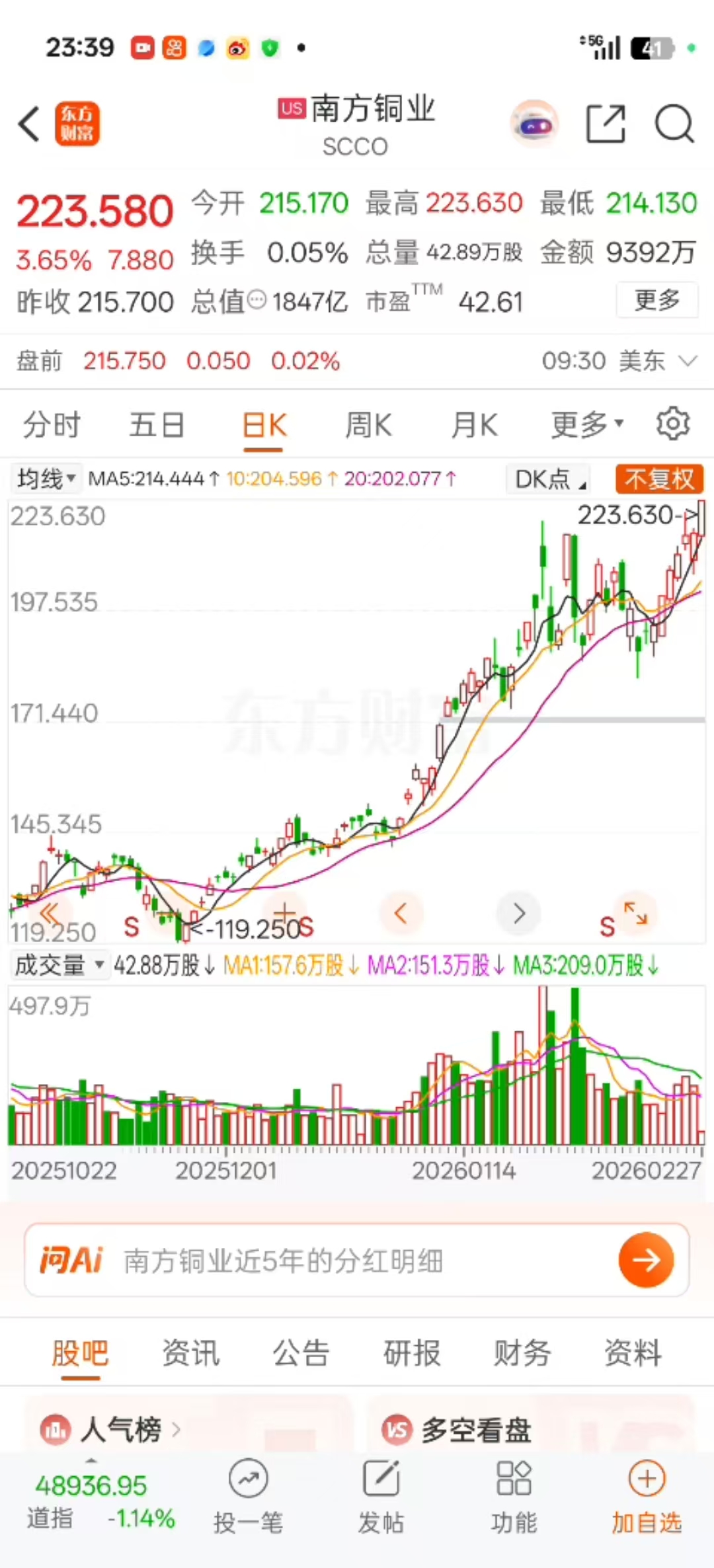
Task: Open the 成交量 indicator dropdown
Action: [x=59, y=965]
